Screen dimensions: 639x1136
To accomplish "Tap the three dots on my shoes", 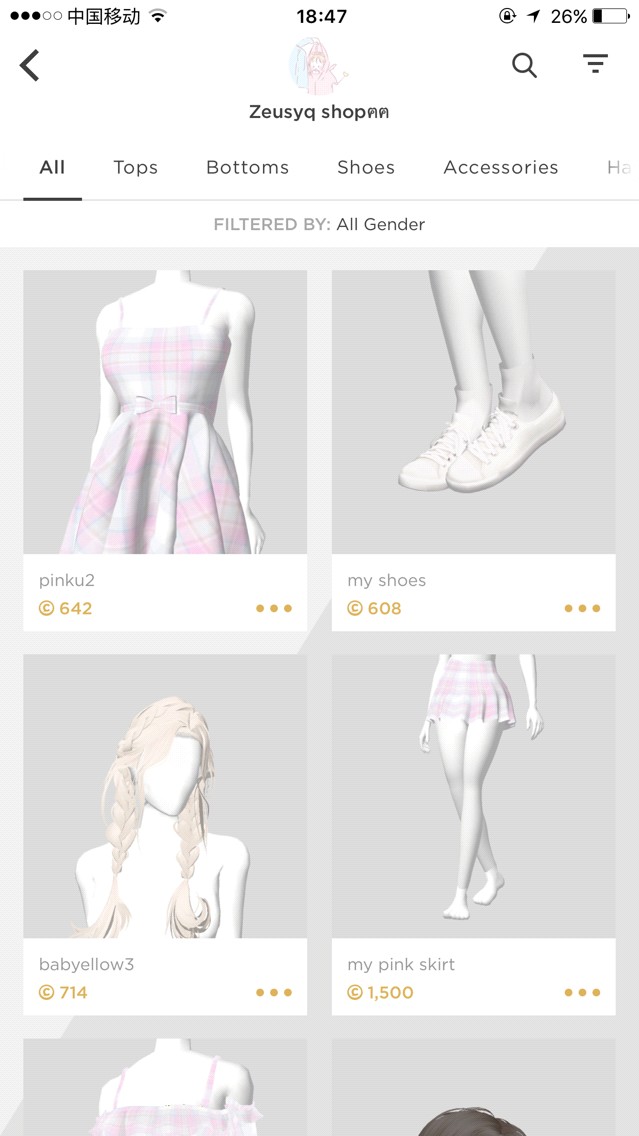I will 582,608.
